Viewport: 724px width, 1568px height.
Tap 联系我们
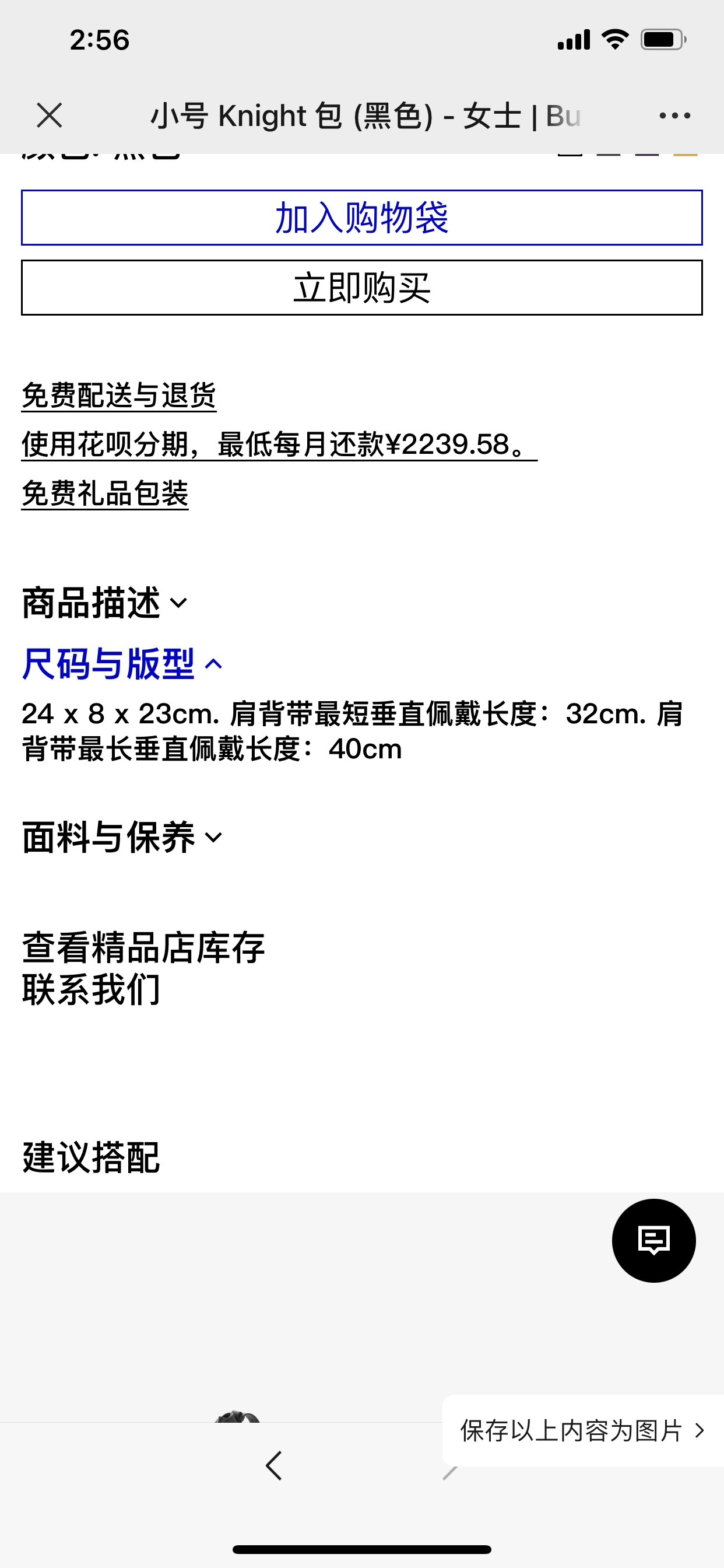coord(92,991)
